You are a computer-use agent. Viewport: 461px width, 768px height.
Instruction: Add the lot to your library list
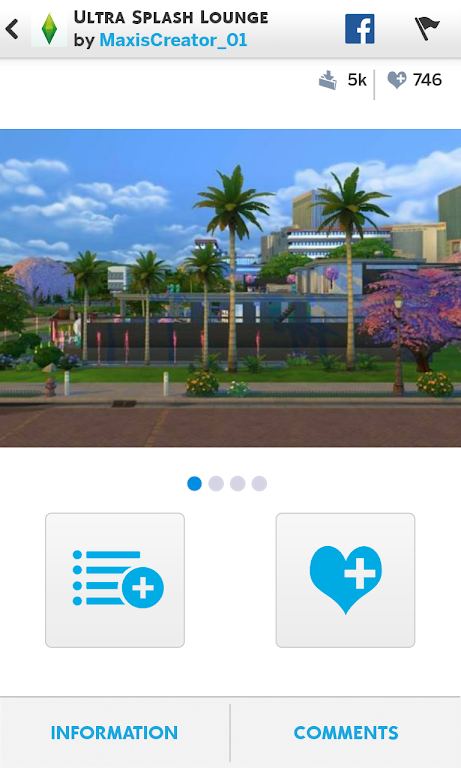(x=115, y=580)
